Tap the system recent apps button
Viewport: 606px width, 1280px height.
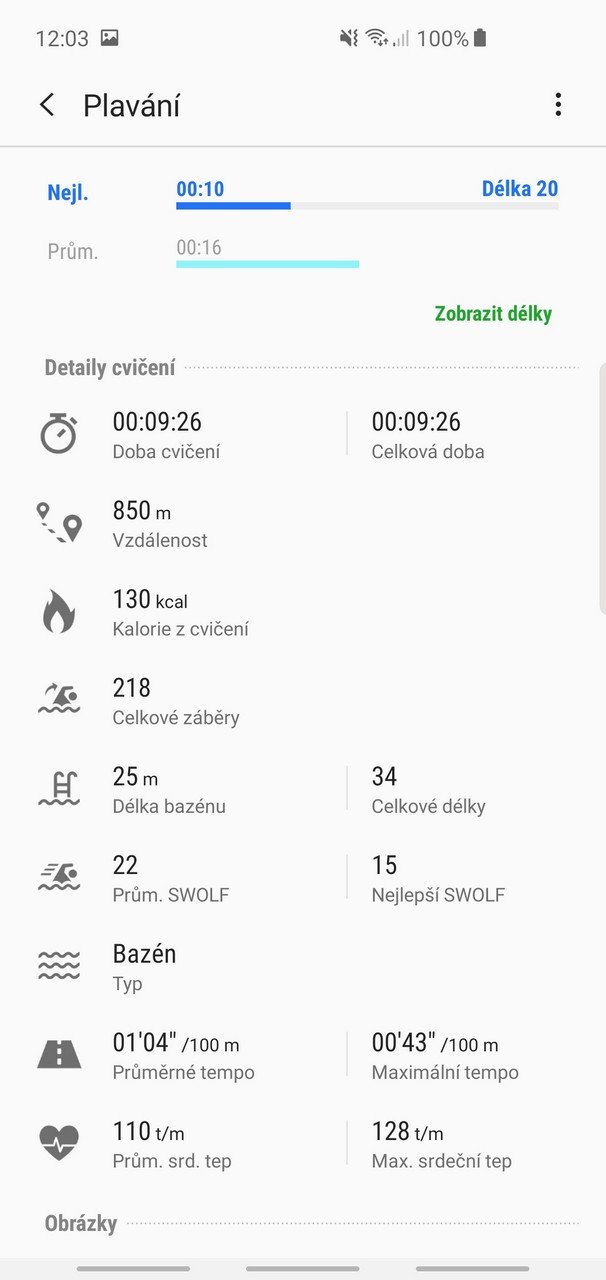pos(133,1269)
